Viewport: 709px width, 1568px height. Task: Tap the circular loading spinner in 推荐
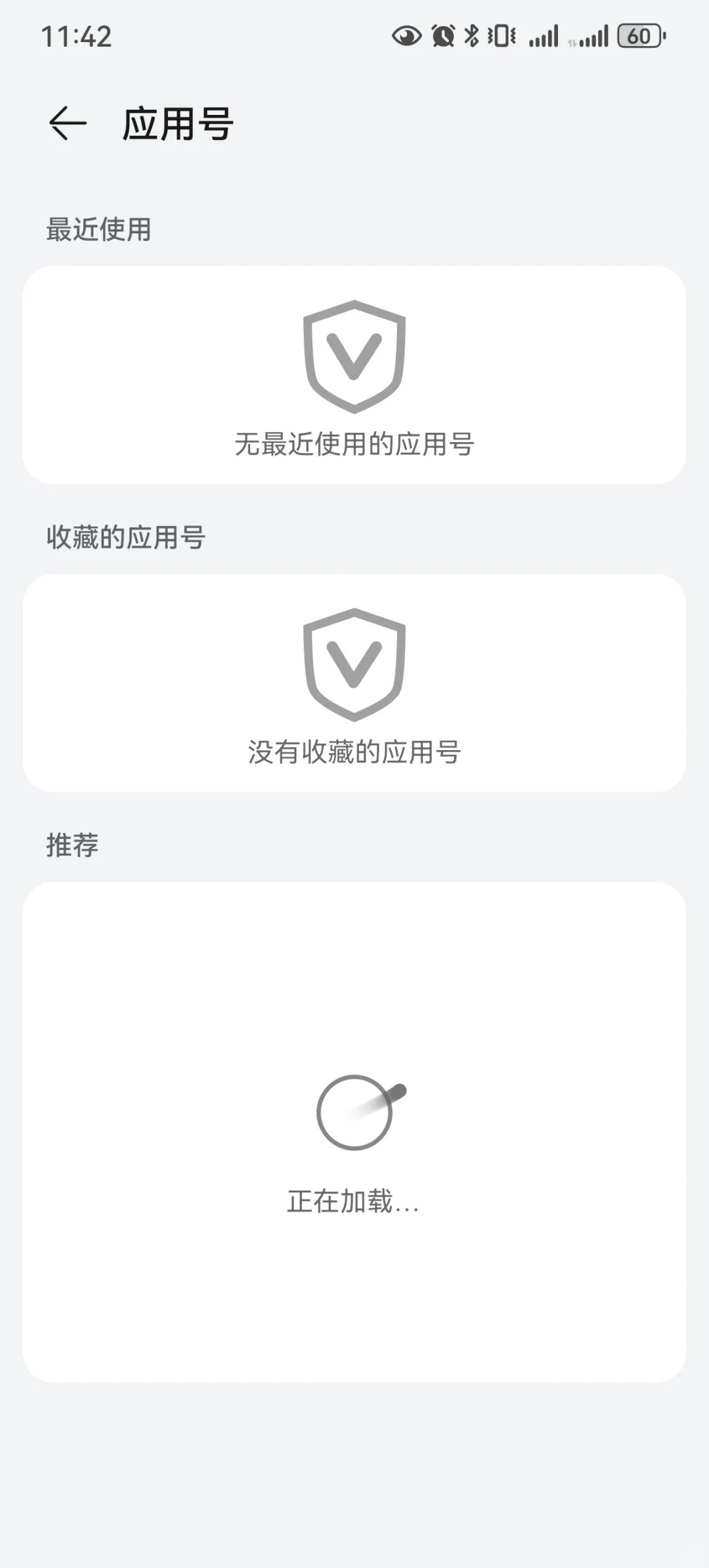tap(354, 1110)
